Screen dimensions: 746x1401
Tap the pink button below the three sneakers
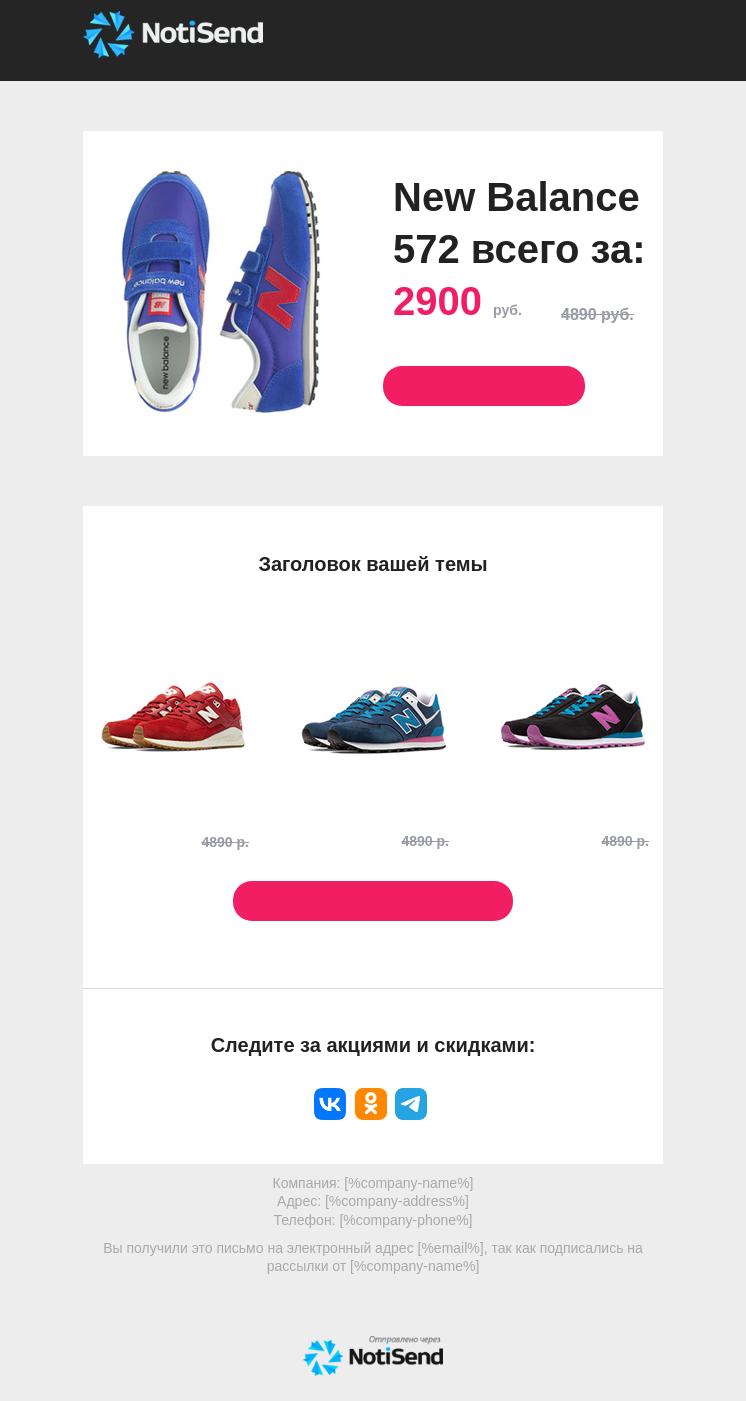click(x=373, y=901)
